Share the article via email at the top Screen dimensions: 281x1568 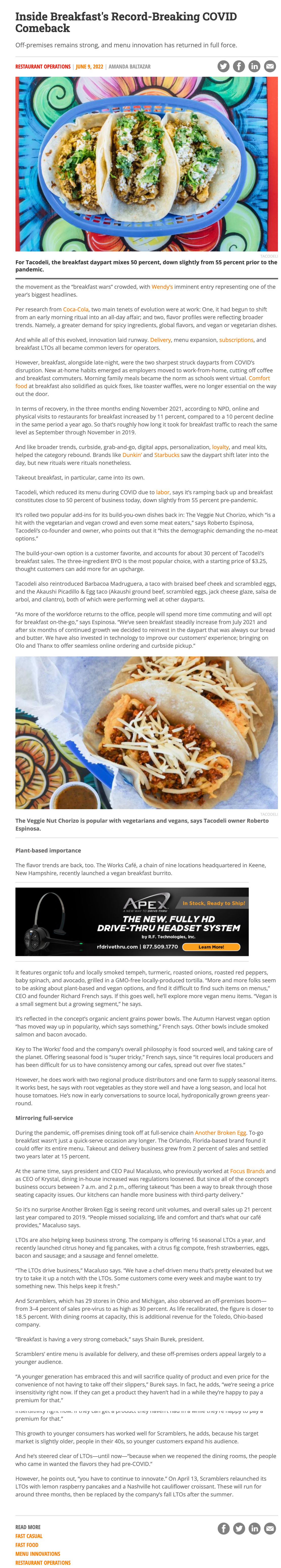coord(269,66)
